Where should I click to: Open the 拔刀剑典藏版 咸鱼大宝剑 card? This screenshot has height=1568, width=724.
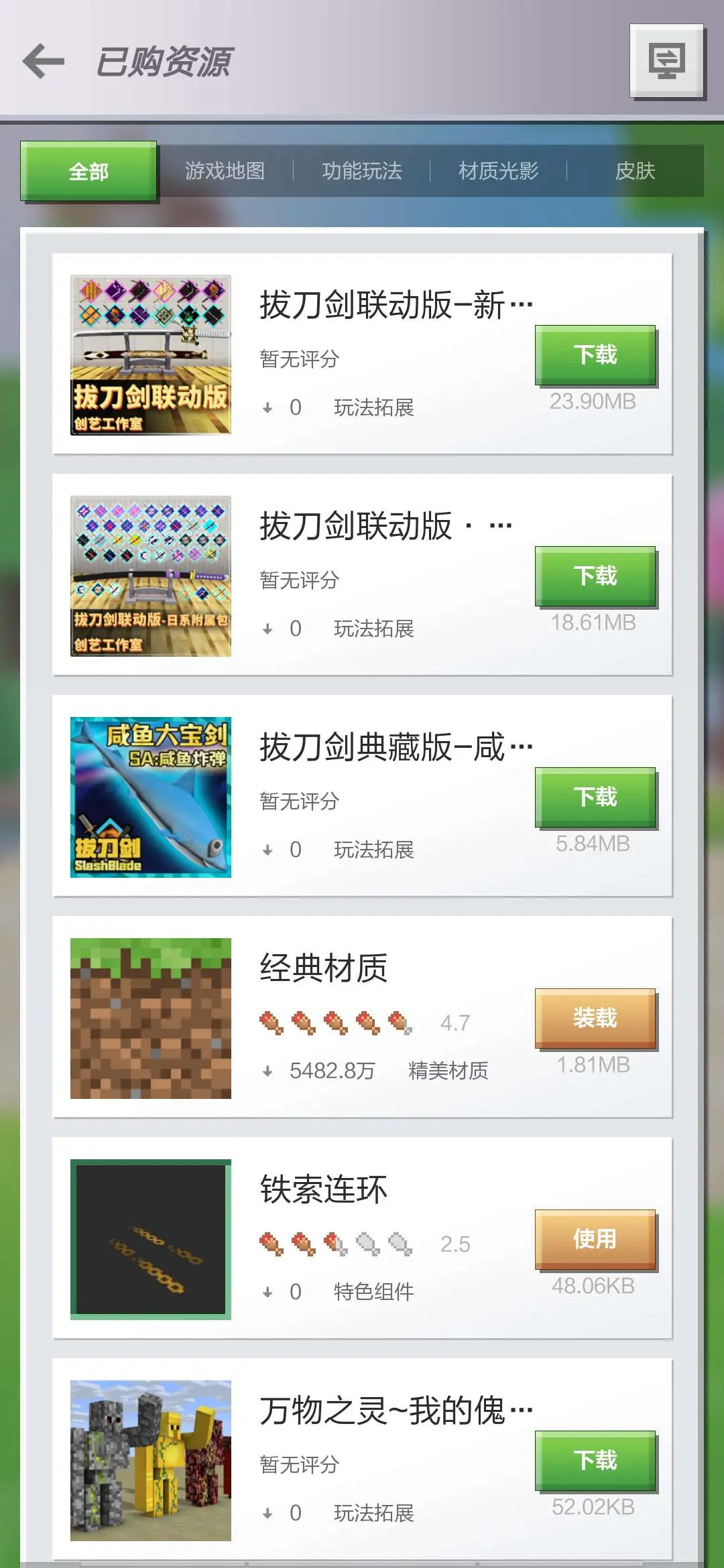pos(362,796)
